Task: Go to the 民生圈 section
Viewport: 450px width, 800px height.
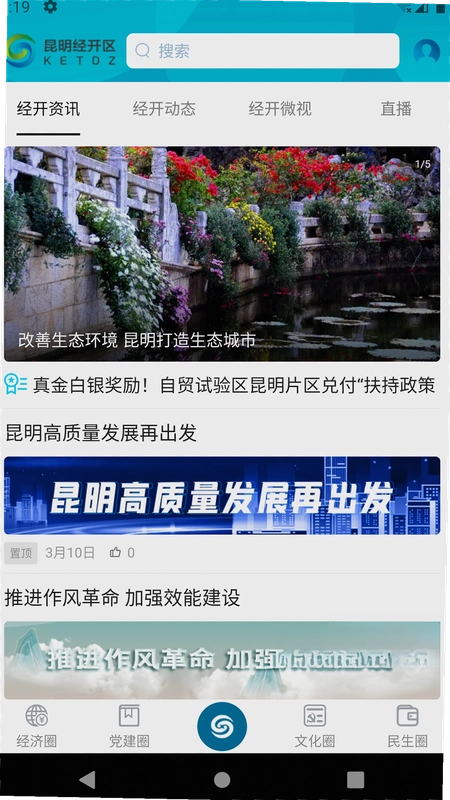Action: click(408, 727)
